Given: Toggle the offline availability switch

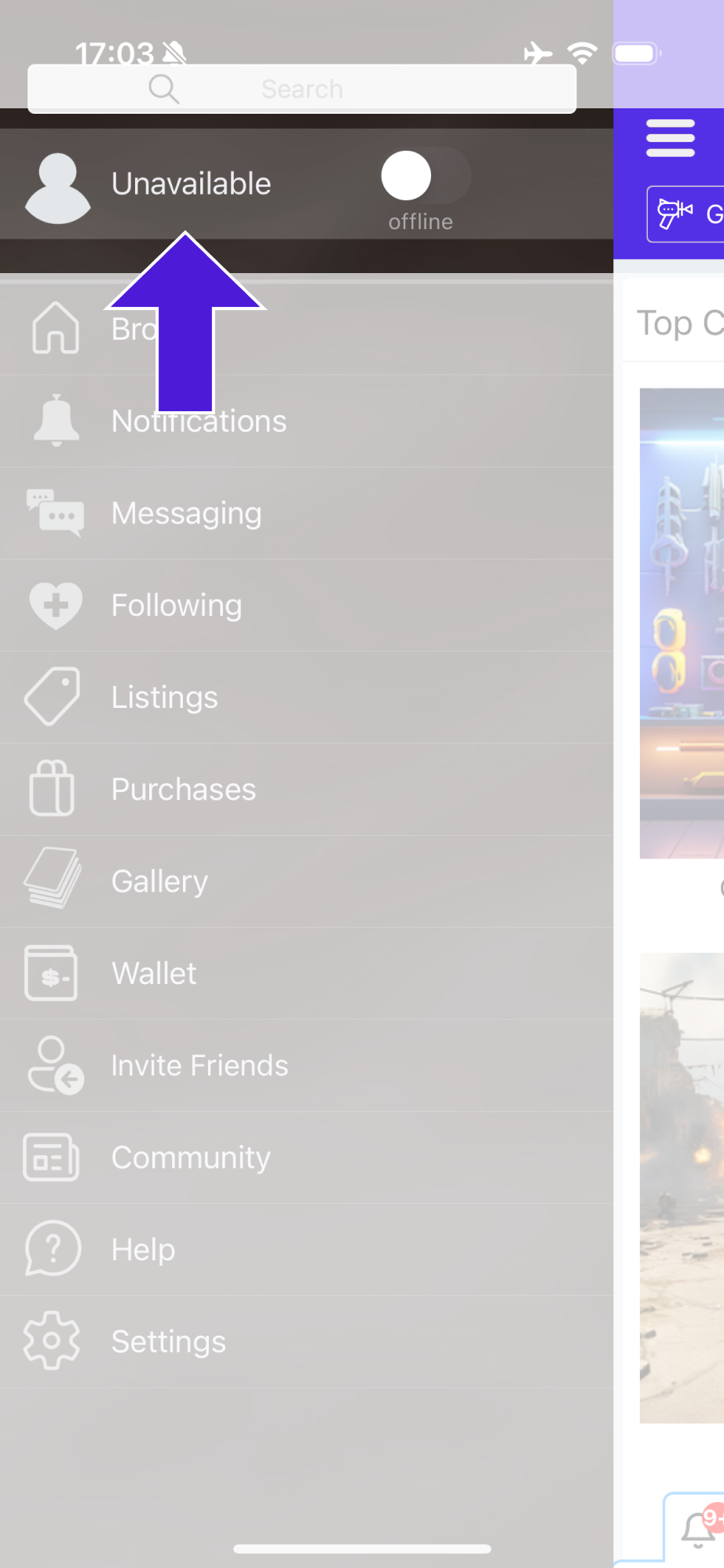Looking at the screenshot, I should point(424,176).
